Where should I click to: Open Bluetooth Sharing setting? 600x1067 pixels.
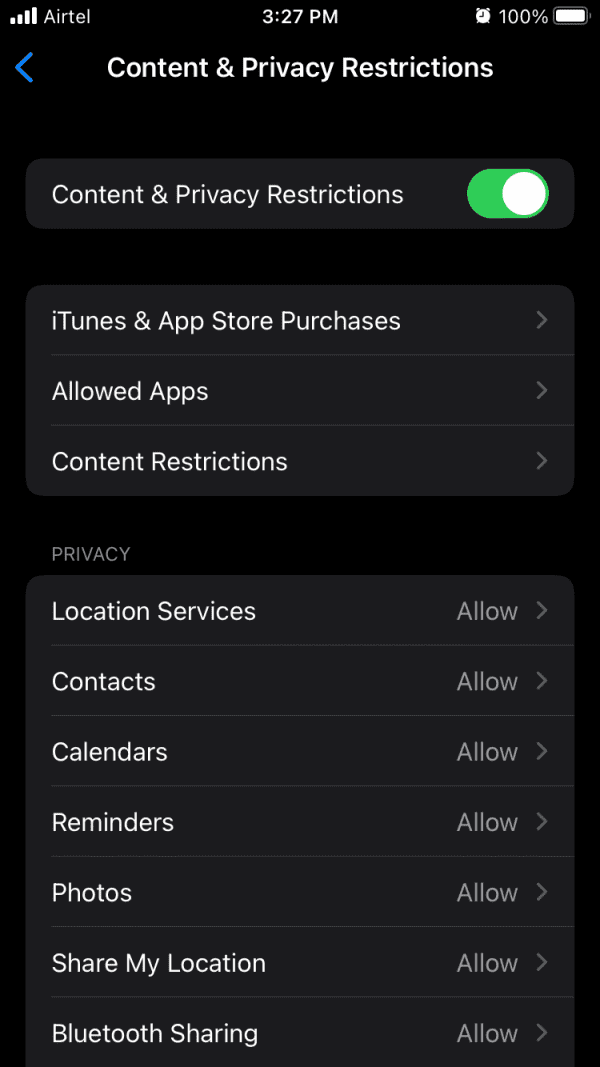pos(300,1033)
